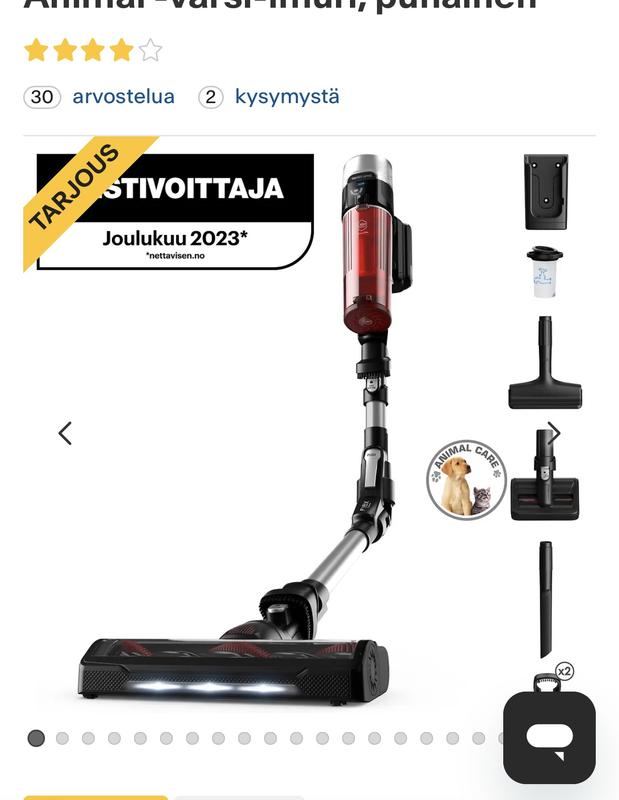
Task: Open the chat support bubble
Action: (x=549, y=737)
